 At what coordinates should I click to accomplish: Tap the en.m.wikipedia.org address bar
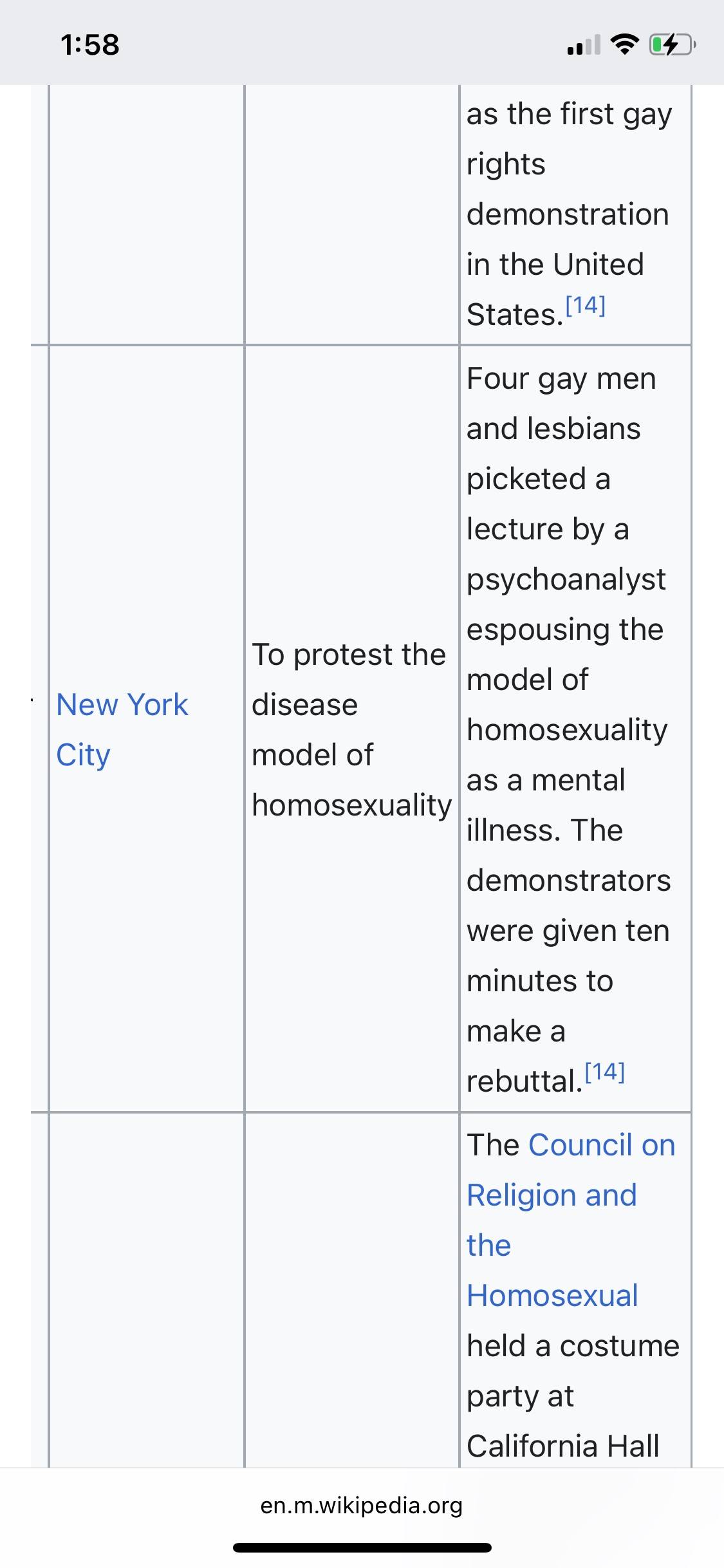point(362,1506)
